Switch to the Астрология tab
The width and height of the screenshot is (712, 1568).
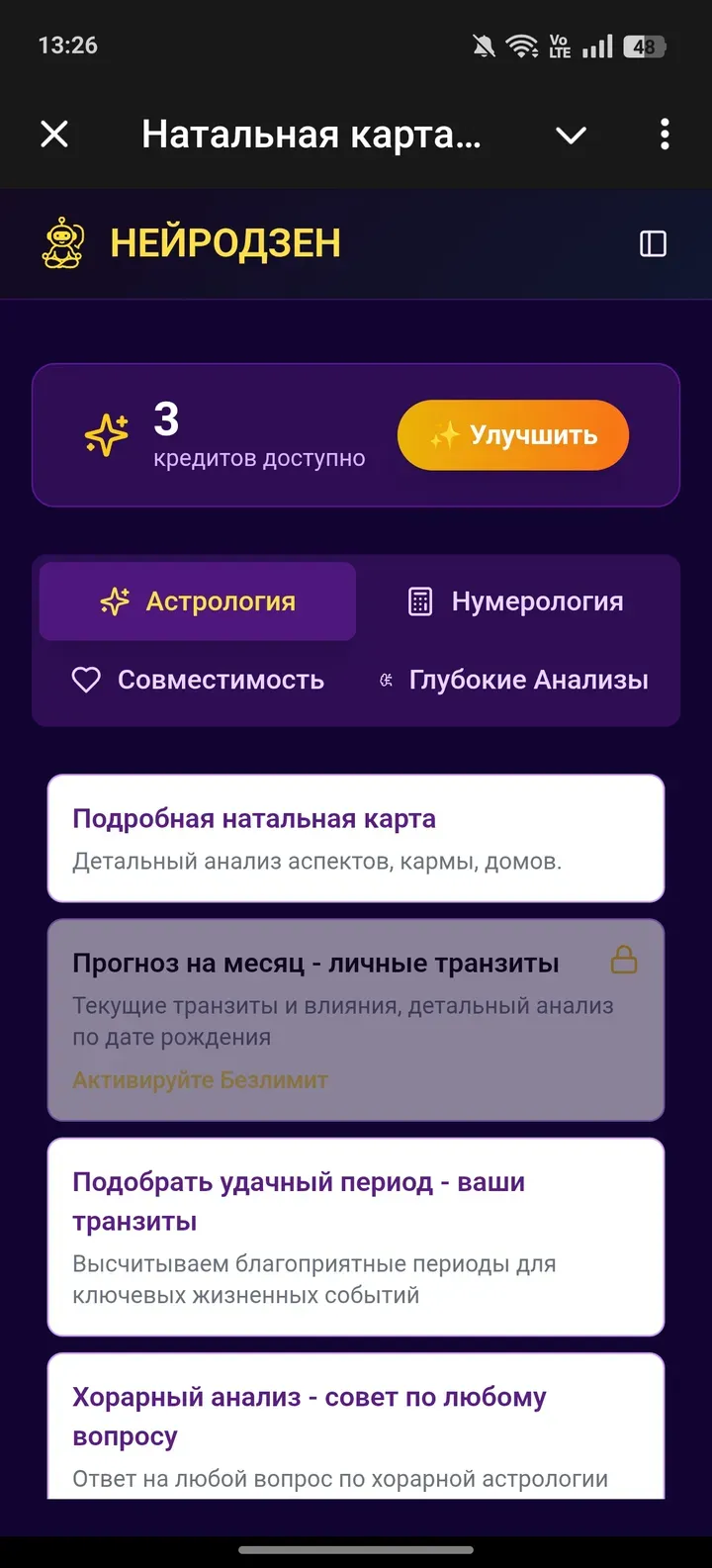click(197, 600)
